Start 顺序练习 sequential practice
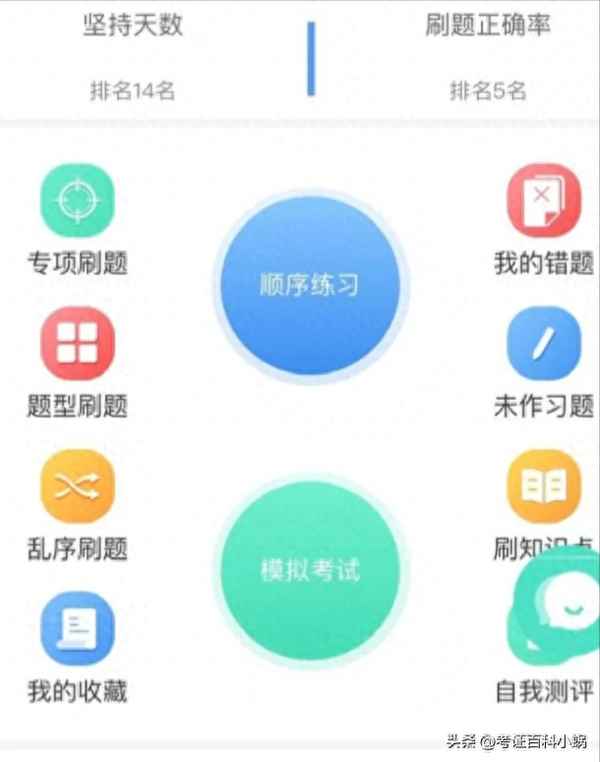This screenshot has height=762, width=600. coord(308,285)
